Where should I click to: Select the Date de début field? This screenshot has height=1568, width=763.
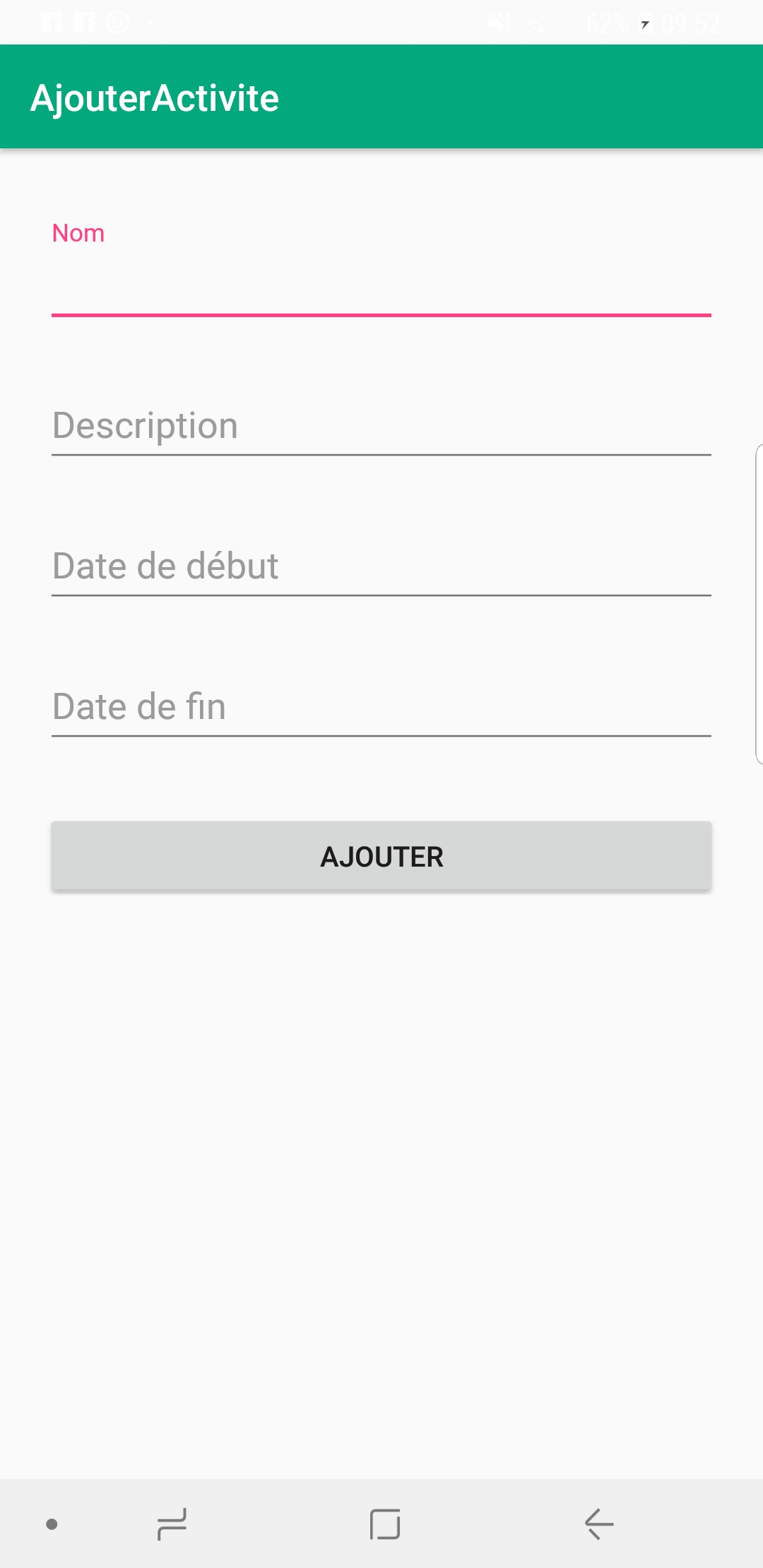[381, 566]
